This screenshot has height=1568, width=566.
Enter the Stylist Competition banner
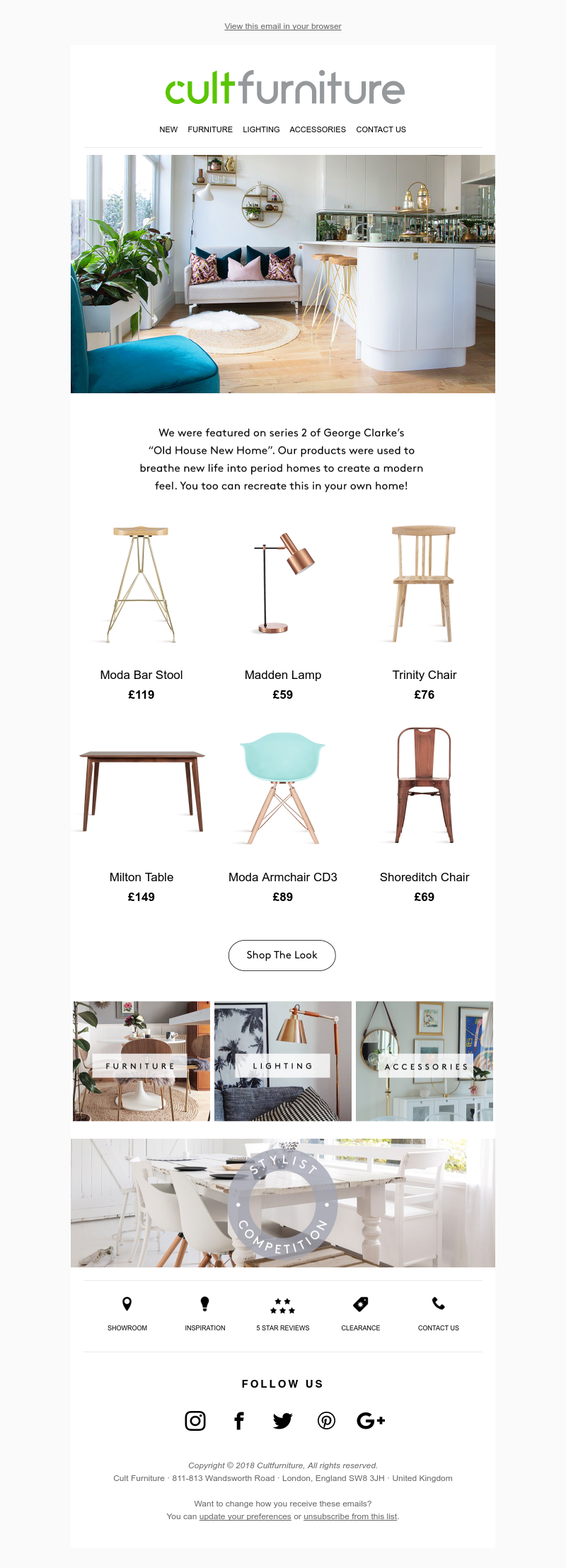click(283, 1202)
